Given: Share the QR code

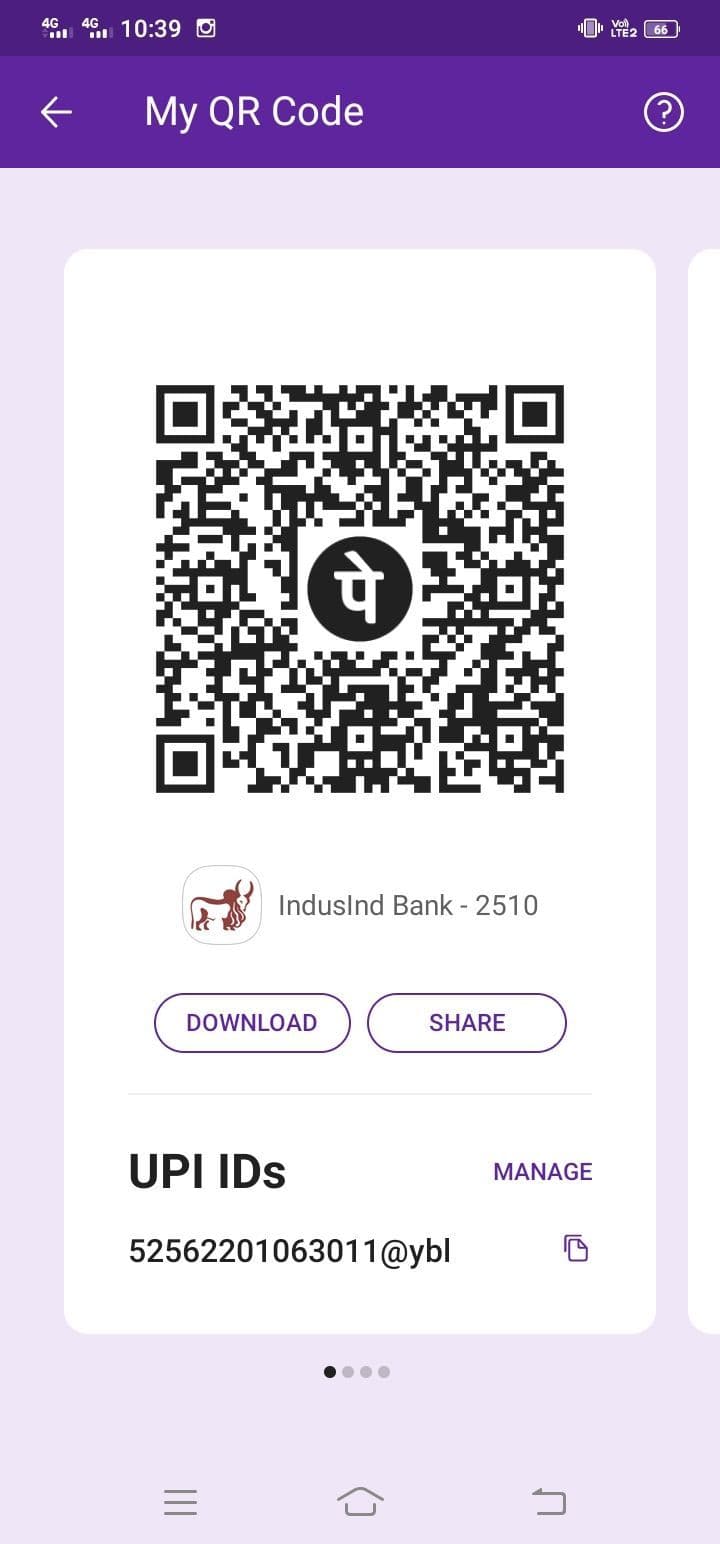Looking at the screenshot, I should click(467, 1022).
